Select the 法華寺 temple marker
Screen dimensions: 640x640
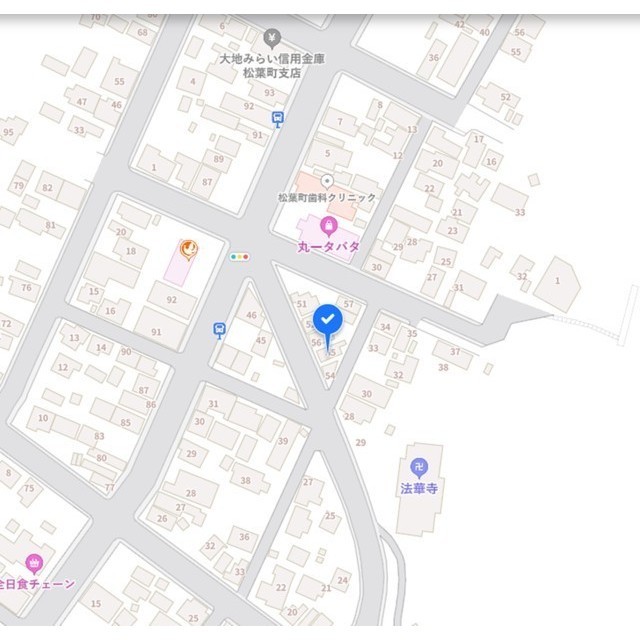pyautogui.click(x=419, y=465)
